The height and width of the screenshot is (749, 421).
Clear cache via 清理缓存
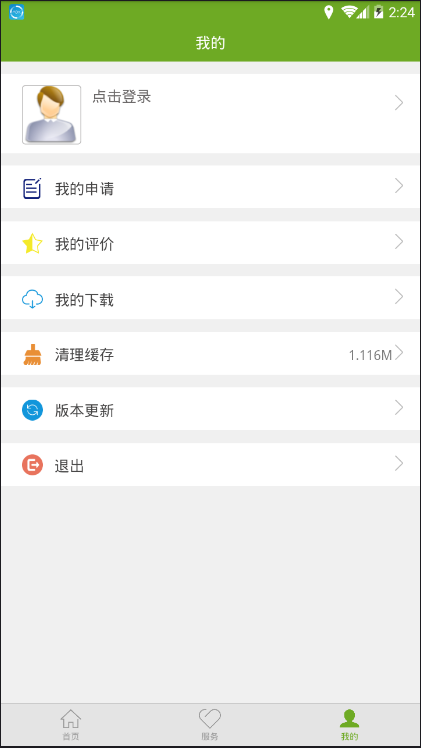tap(210, 353)
